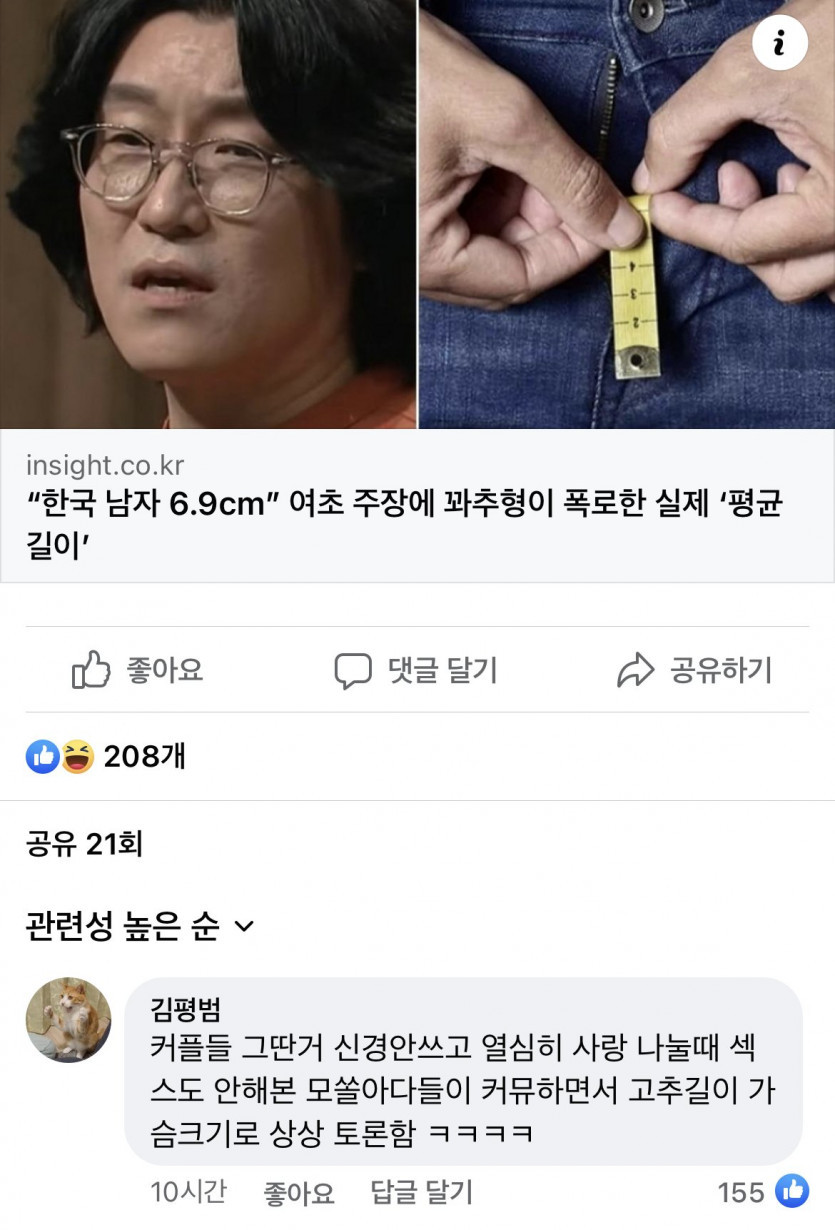Image resolution: width=835 pixels, height=1230 pixels.
Task: Like the post with 좋아요 button
Action: [x=138, y=671]
